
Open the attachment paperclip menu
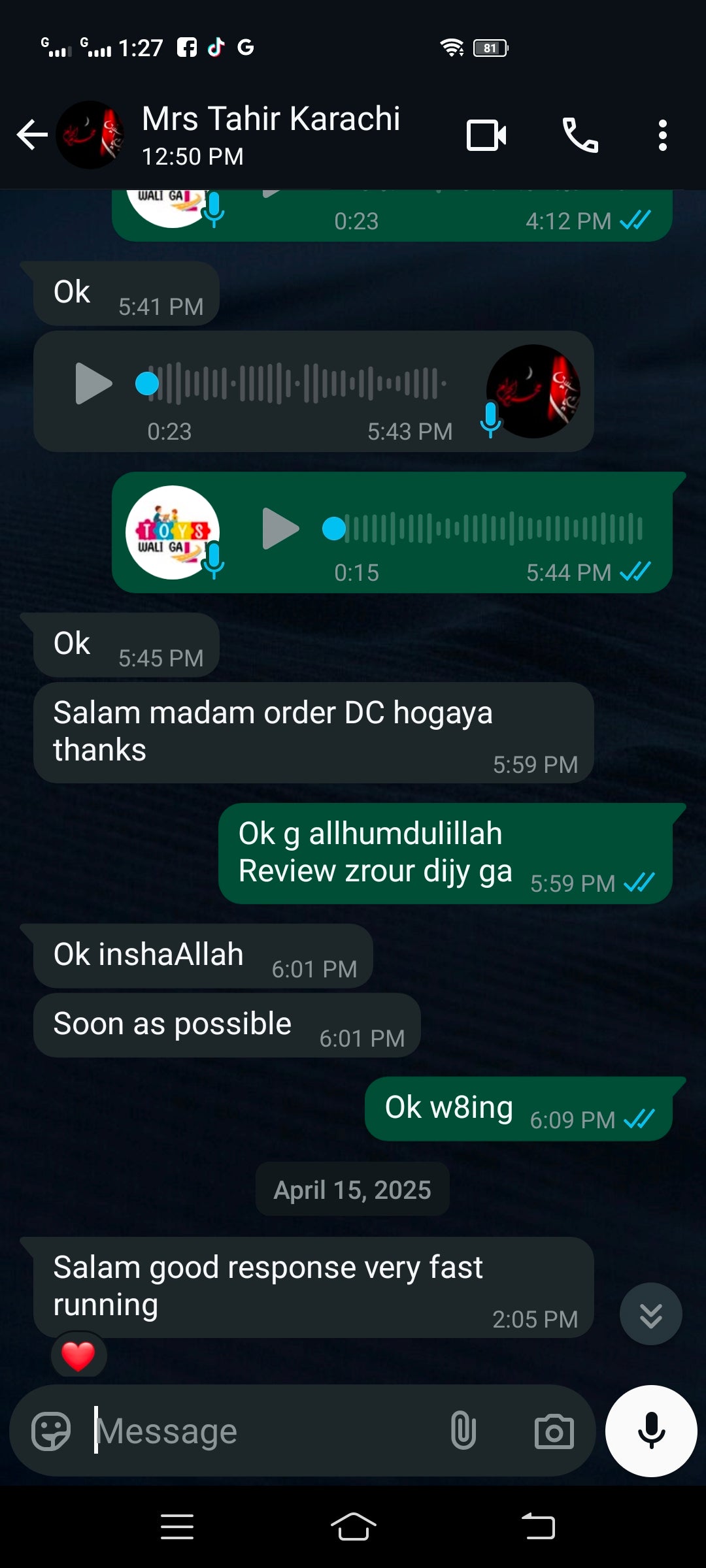click(463, 1431)
